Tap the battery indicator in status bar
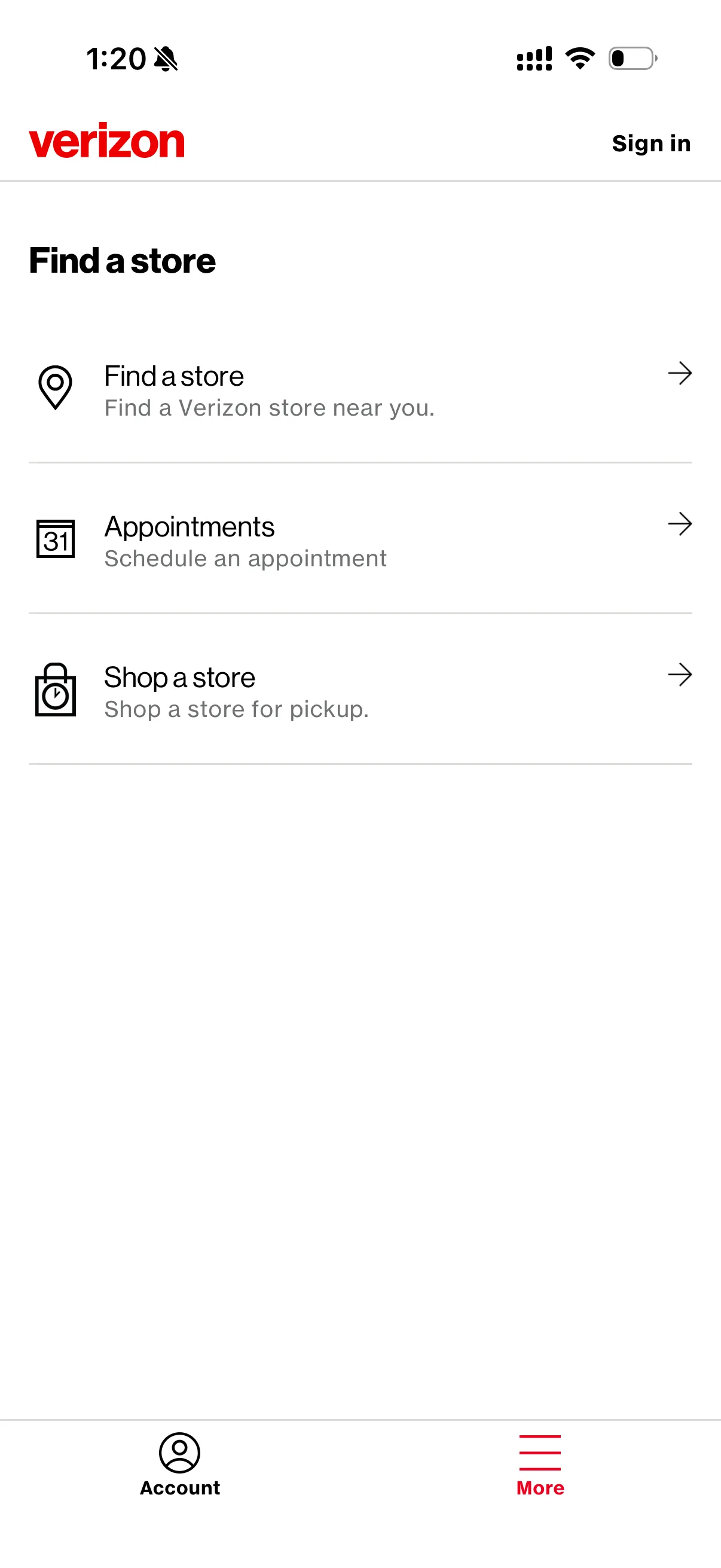The width and height of the screenshot is (721, 1568). point(631,58)
